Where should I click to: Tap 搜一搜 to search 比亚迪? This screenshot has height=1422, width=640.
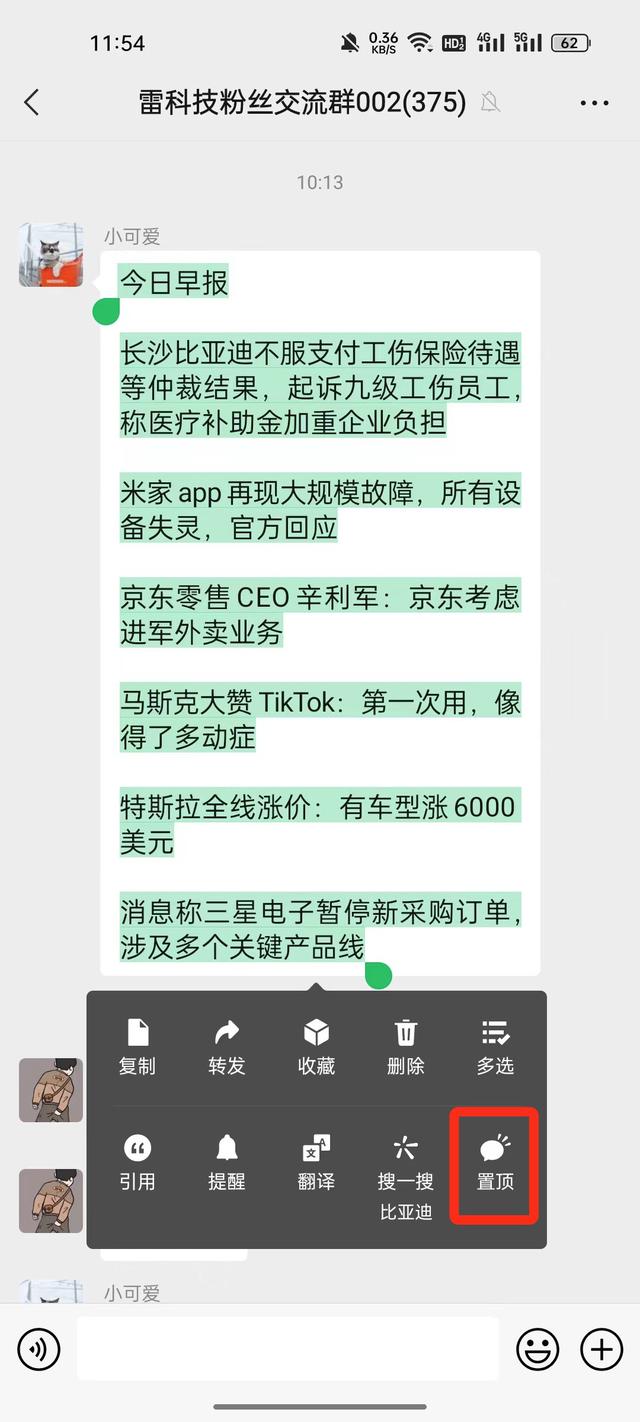point(405,1175)
